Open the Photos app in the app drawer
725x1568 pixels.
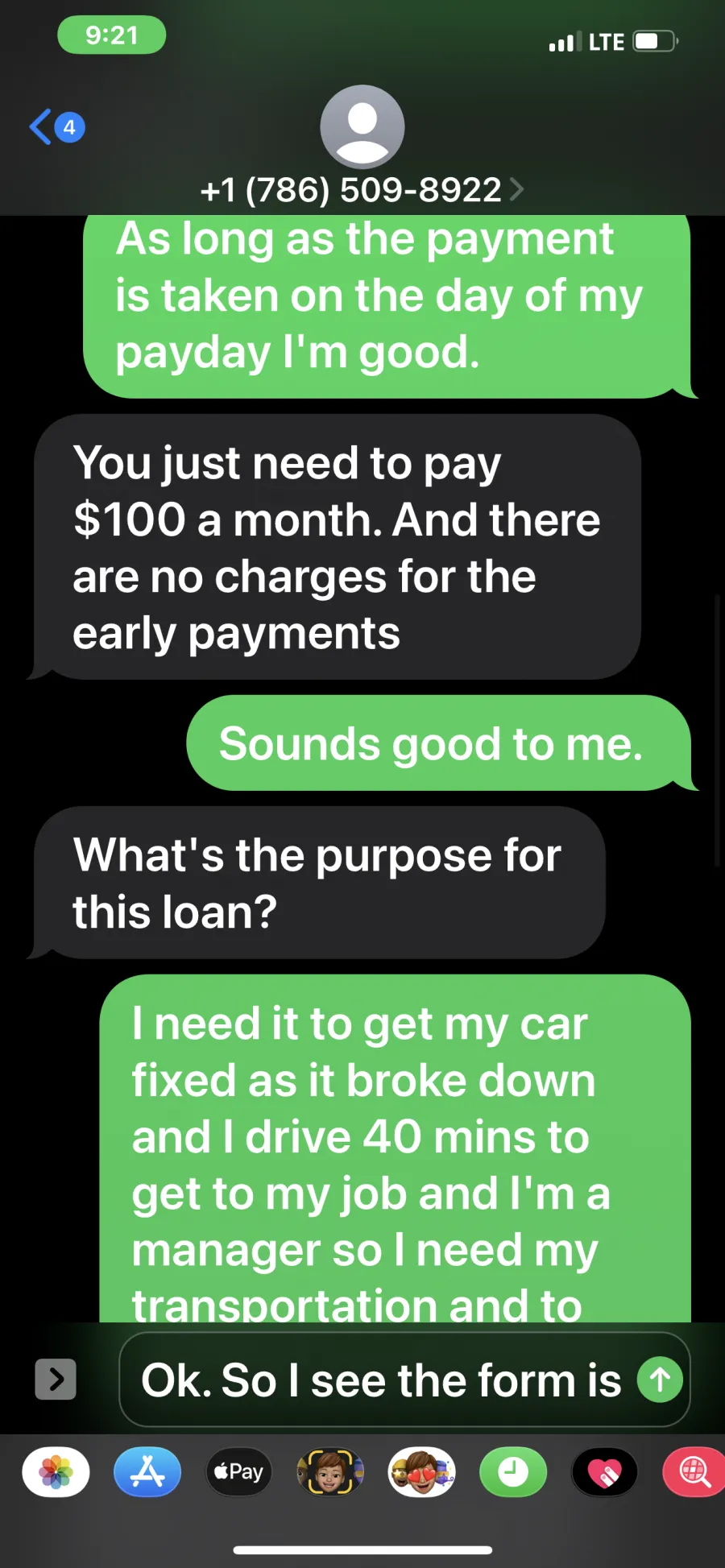tap(56, 1472)
